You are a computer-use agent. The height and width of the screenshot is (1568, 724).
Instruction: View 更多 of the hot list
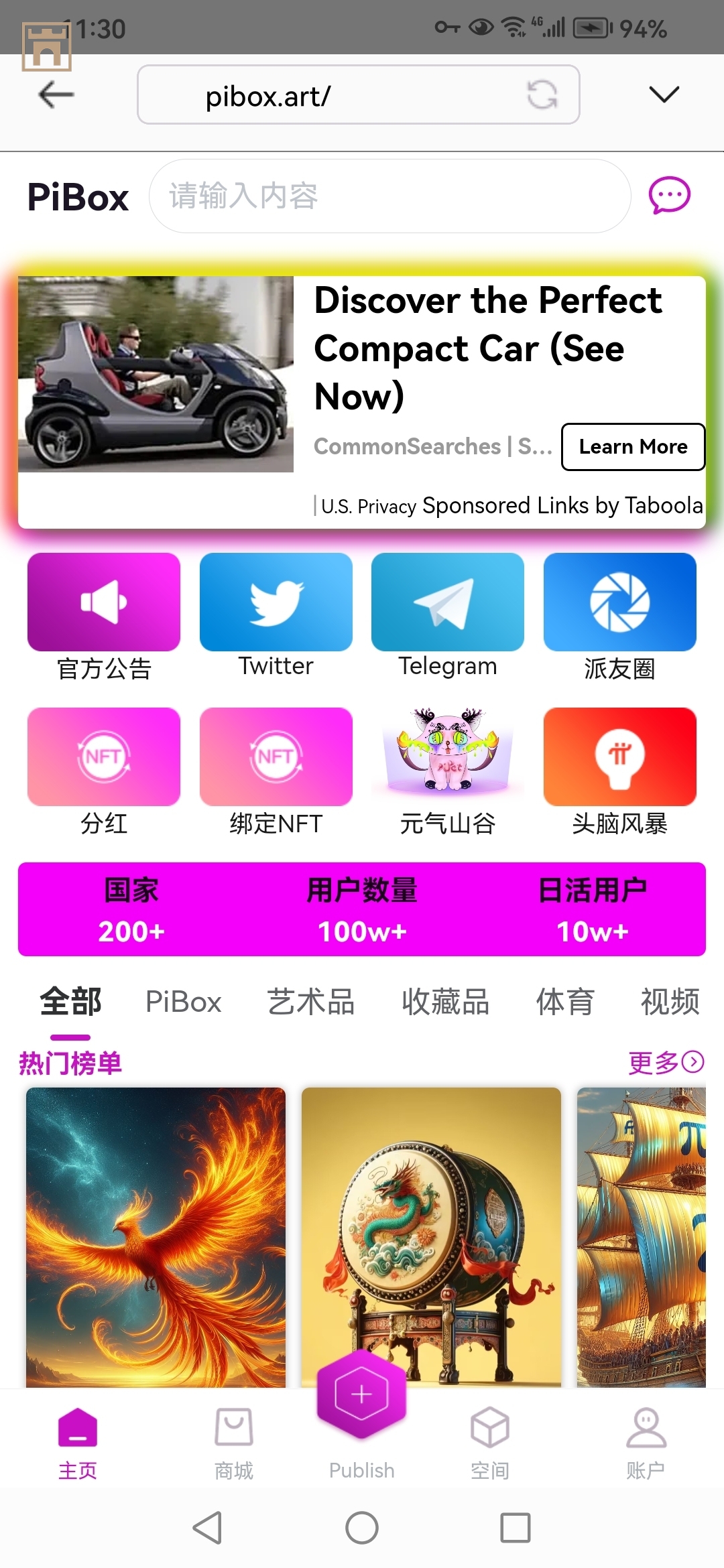665,1063
